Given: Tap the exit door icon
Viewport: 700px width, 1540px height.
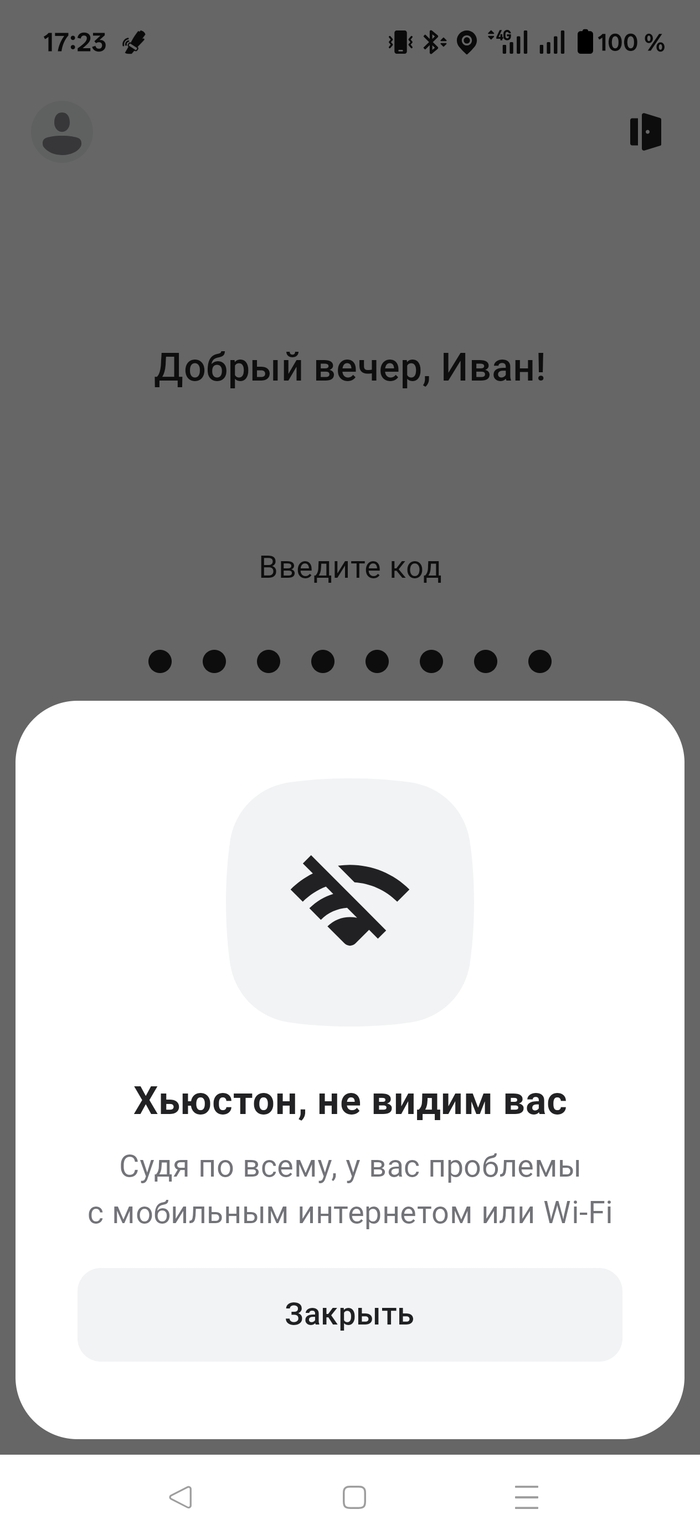Looking at the screenshot, I should click(x=645, y=132).
